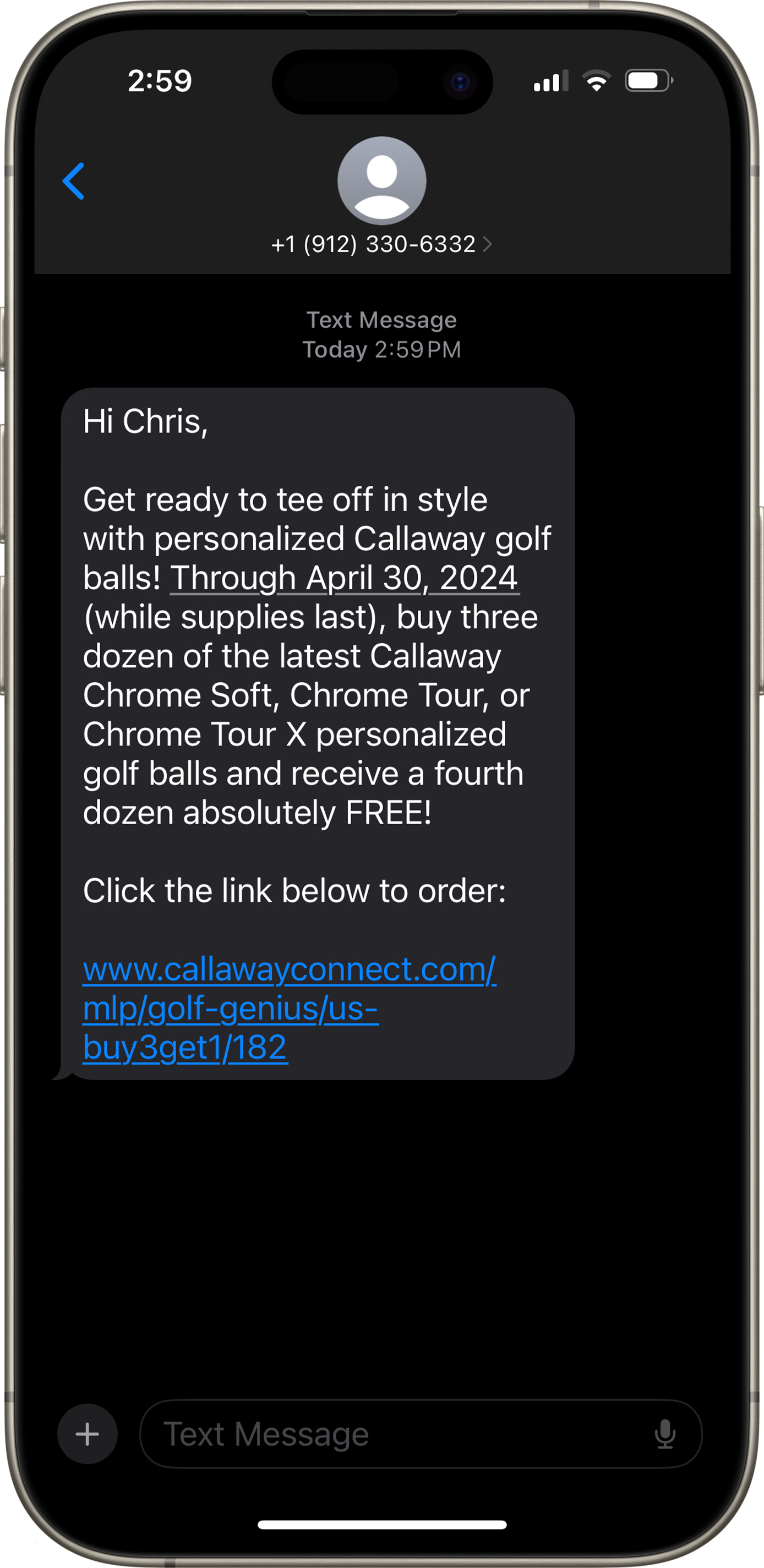Open contact details for +1 (912) 330-6332

click(x=381, y=244)
